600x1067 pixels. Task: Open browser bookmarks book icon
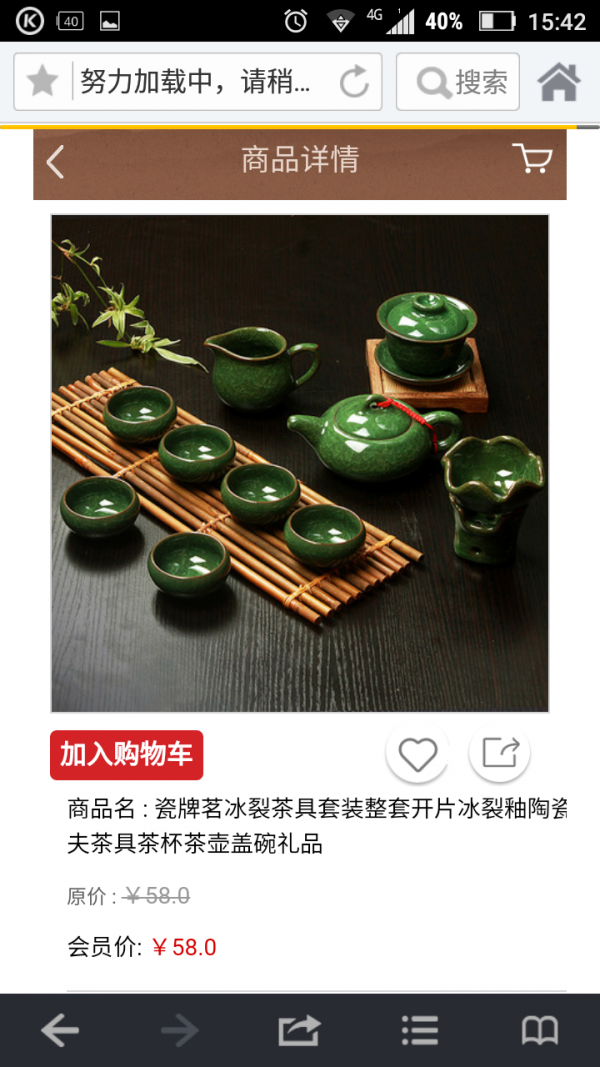coord(540,1030)
